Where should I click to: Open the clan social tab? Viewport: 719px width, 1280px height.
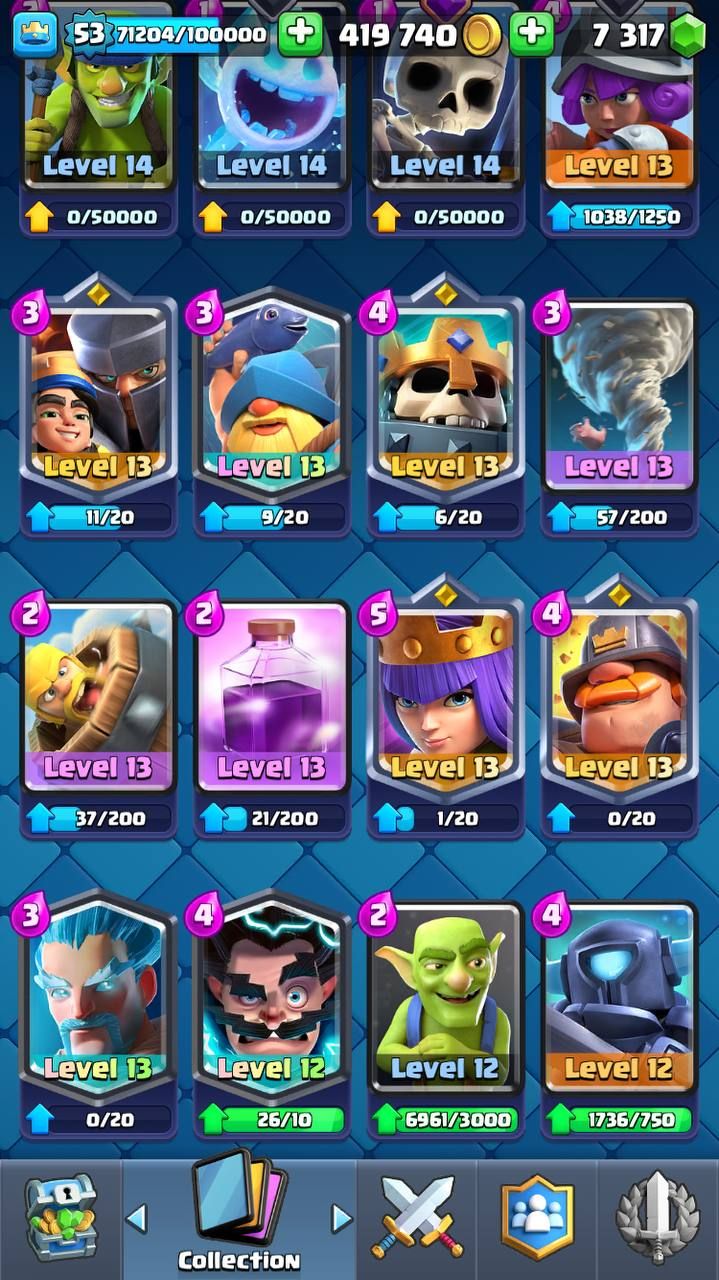pyautogui.click(x=537, y=1218)
